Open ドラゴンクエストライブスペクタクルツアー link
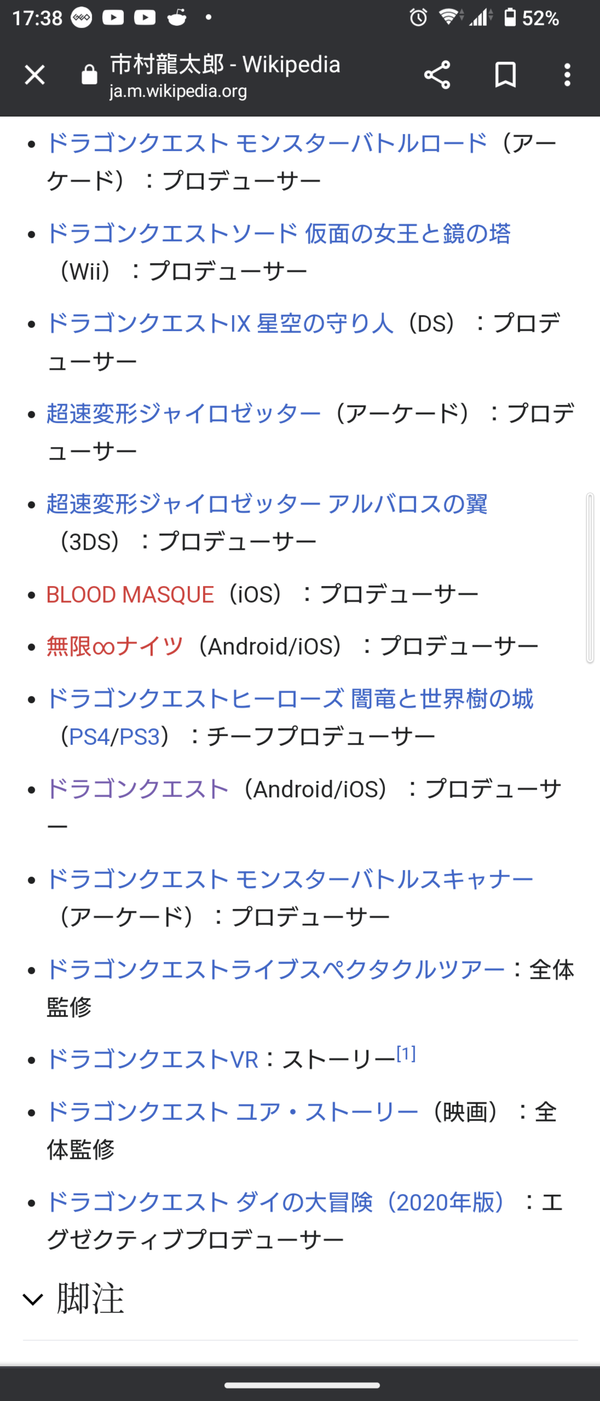The height and width of the screenshot is (1401, 600). [x=276, y=969]
